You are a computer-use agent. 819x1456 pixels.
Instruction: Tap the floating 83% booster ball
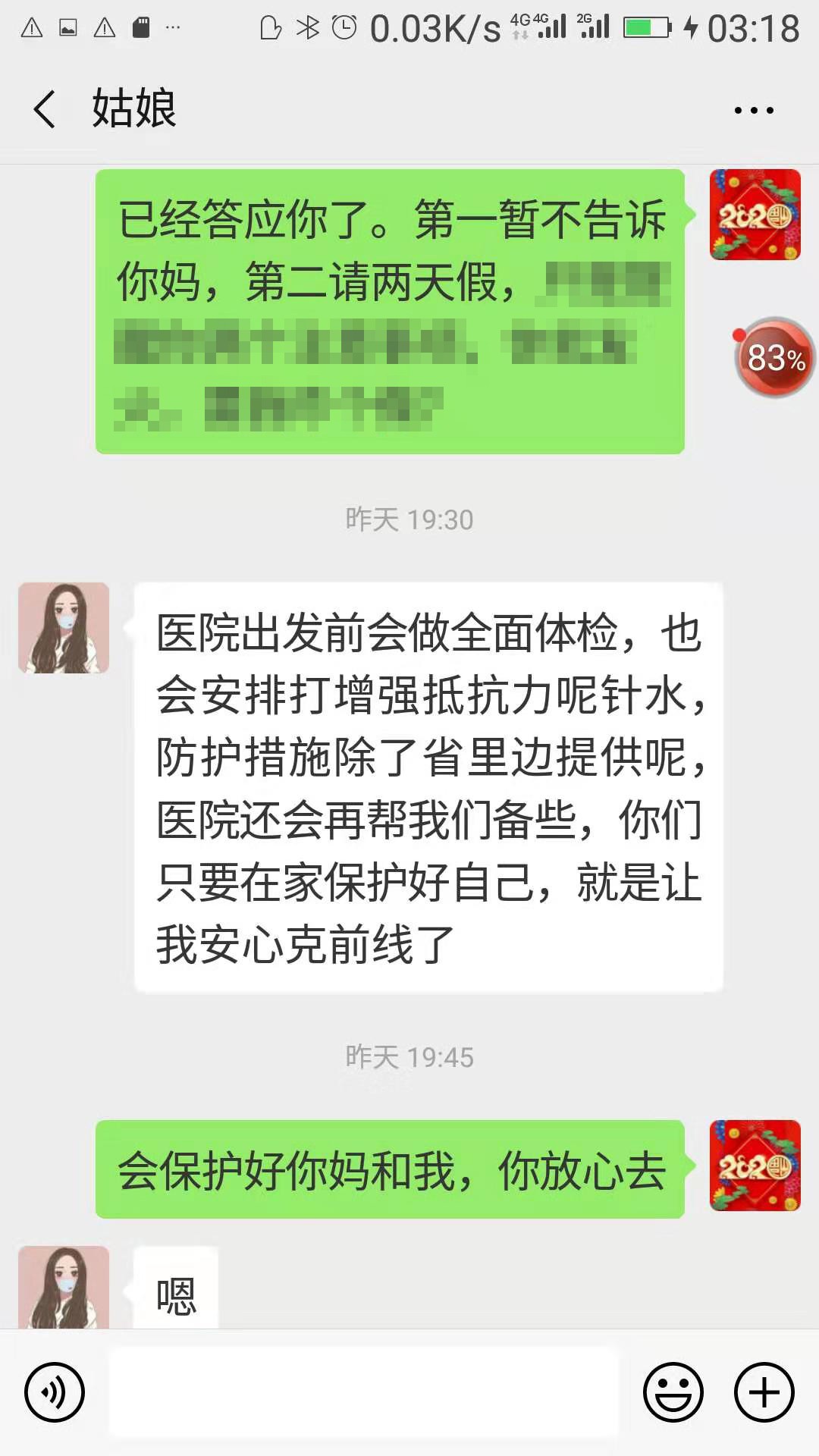pos(775,358)
